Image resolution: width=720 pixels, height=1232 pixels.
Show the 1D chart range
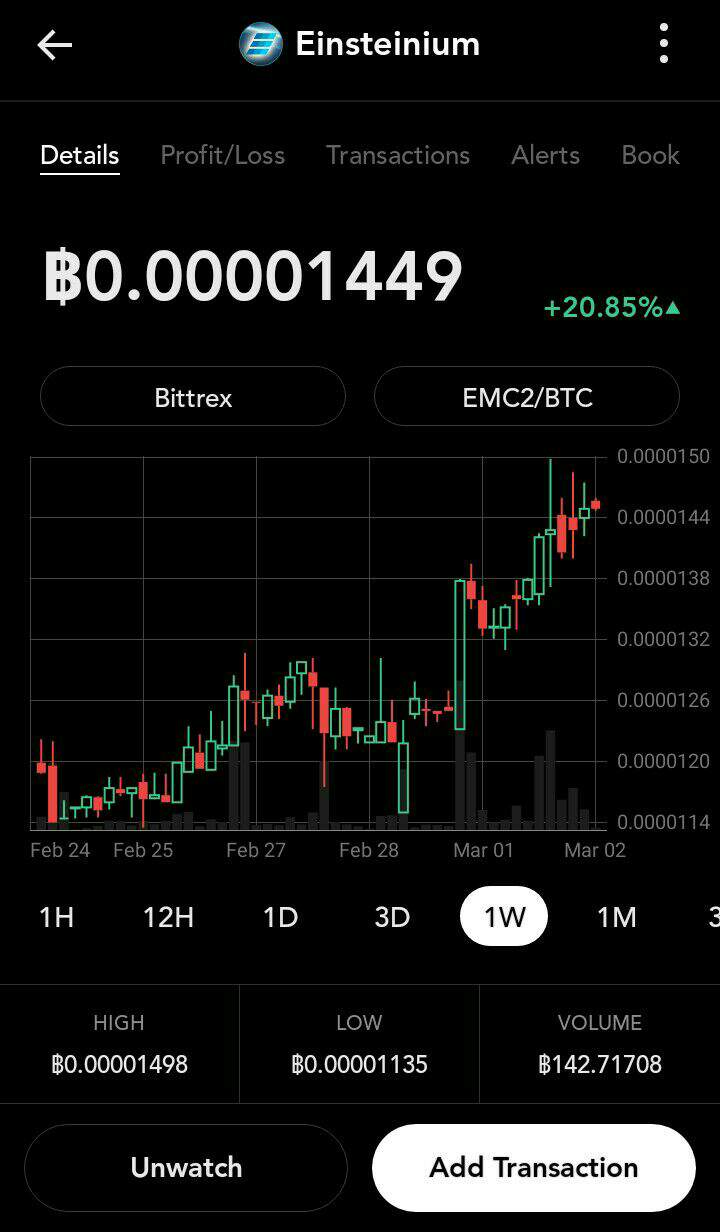tap(280, 917)
